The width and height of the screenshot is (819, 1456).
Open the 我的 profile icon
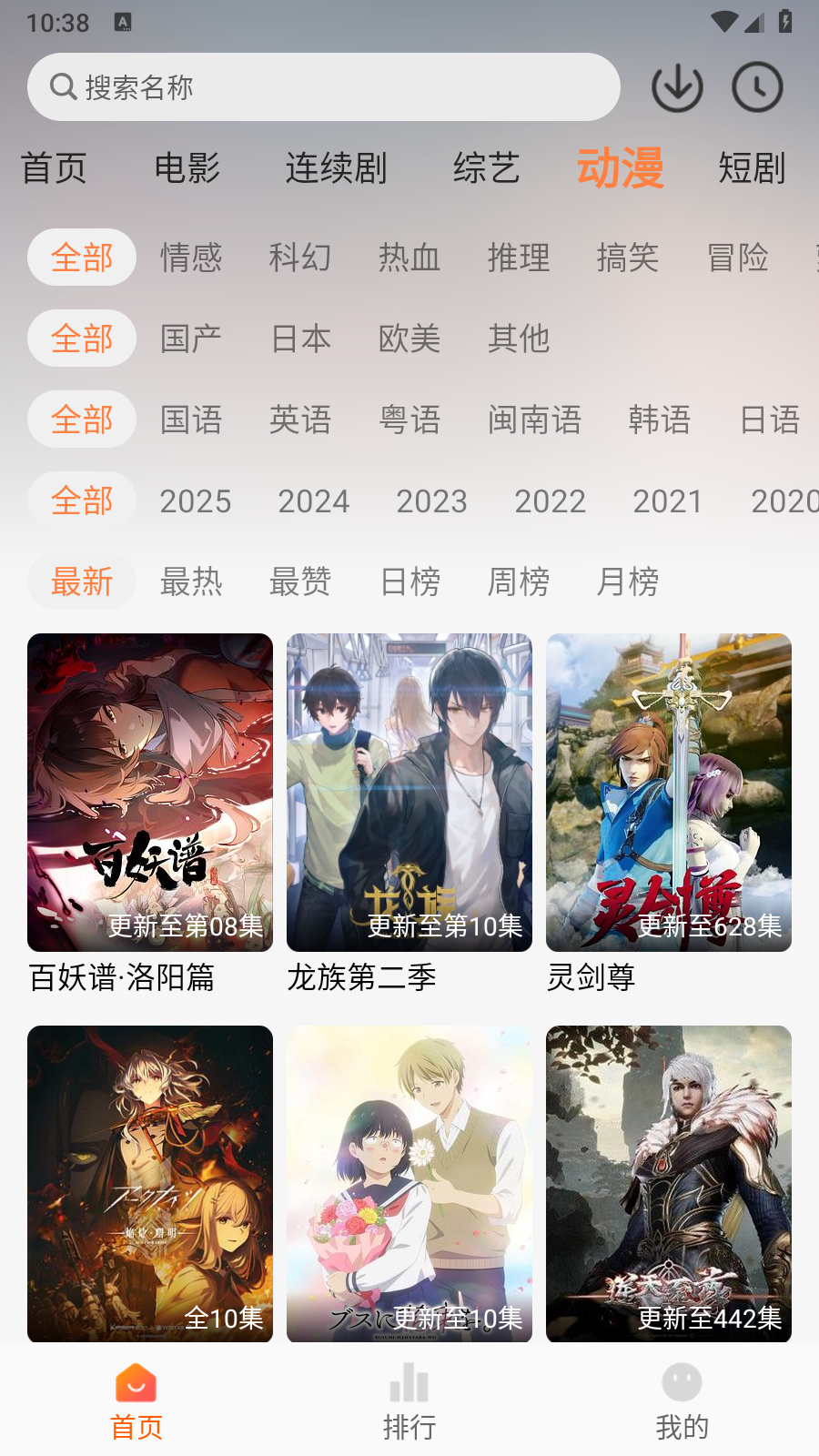(682, 1383)
